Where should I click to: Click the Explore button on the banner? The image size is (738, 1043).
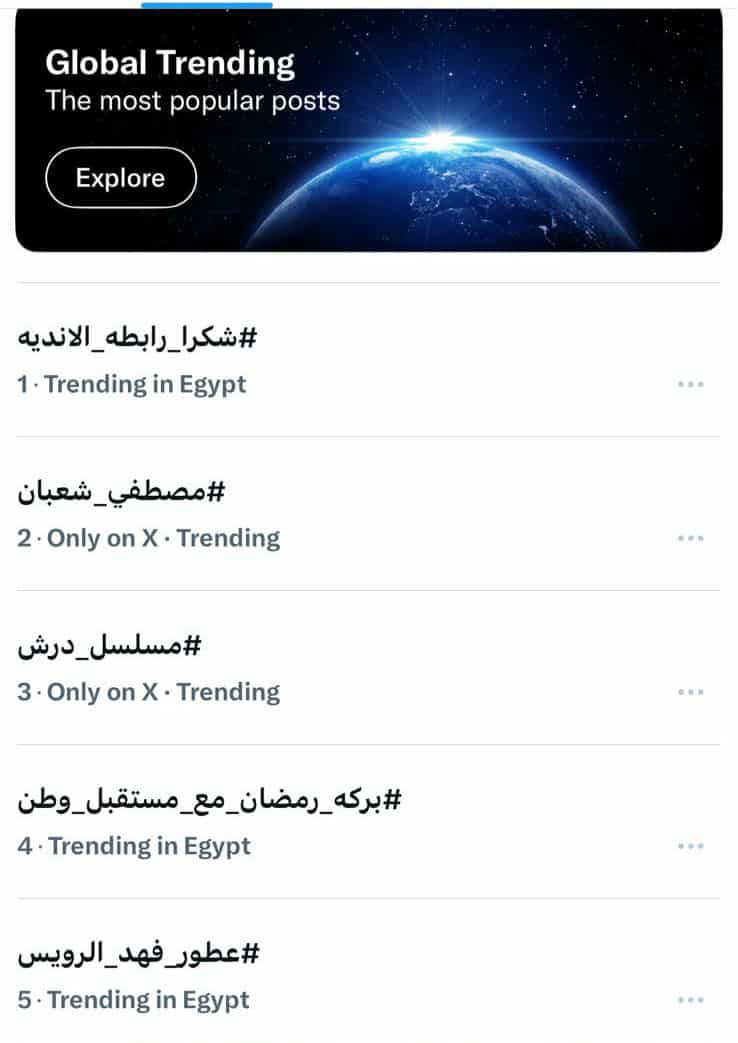tap(120, 177)
